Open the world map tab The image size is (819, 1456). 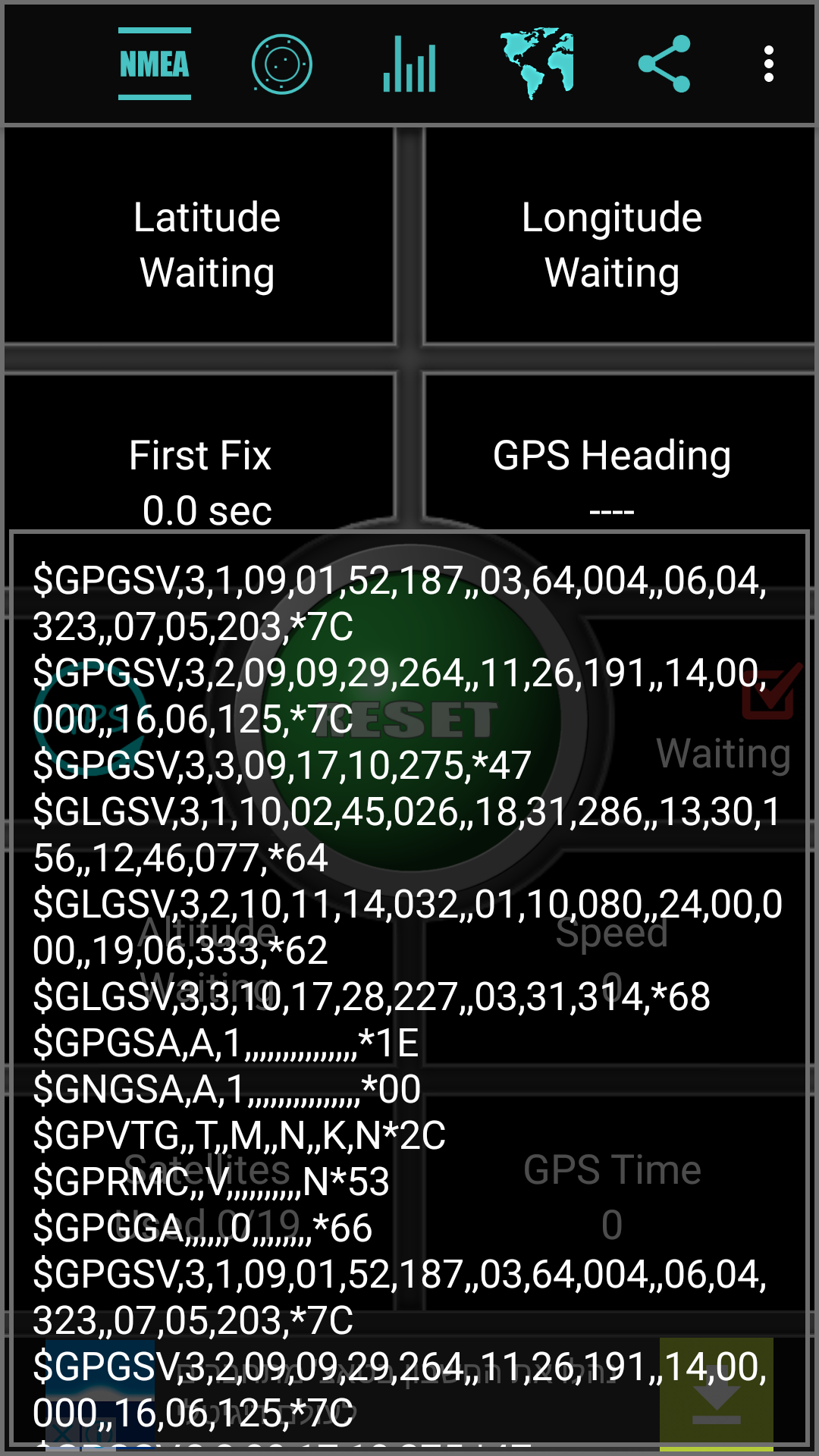tap(537, 64)
